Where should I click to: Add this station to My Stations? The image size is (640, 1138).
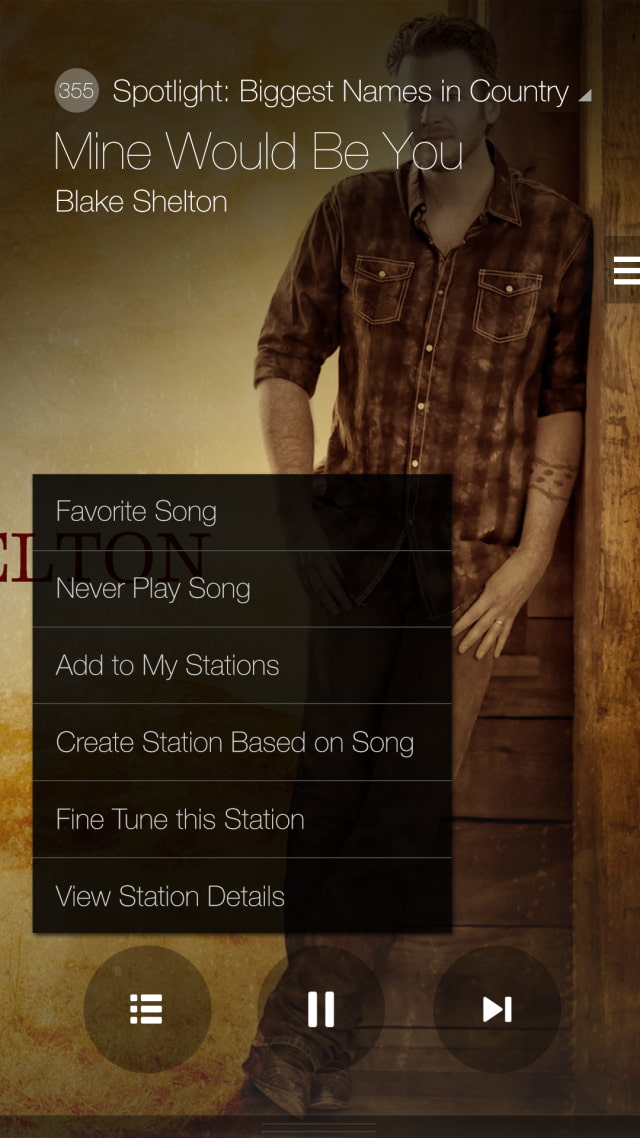242,666
